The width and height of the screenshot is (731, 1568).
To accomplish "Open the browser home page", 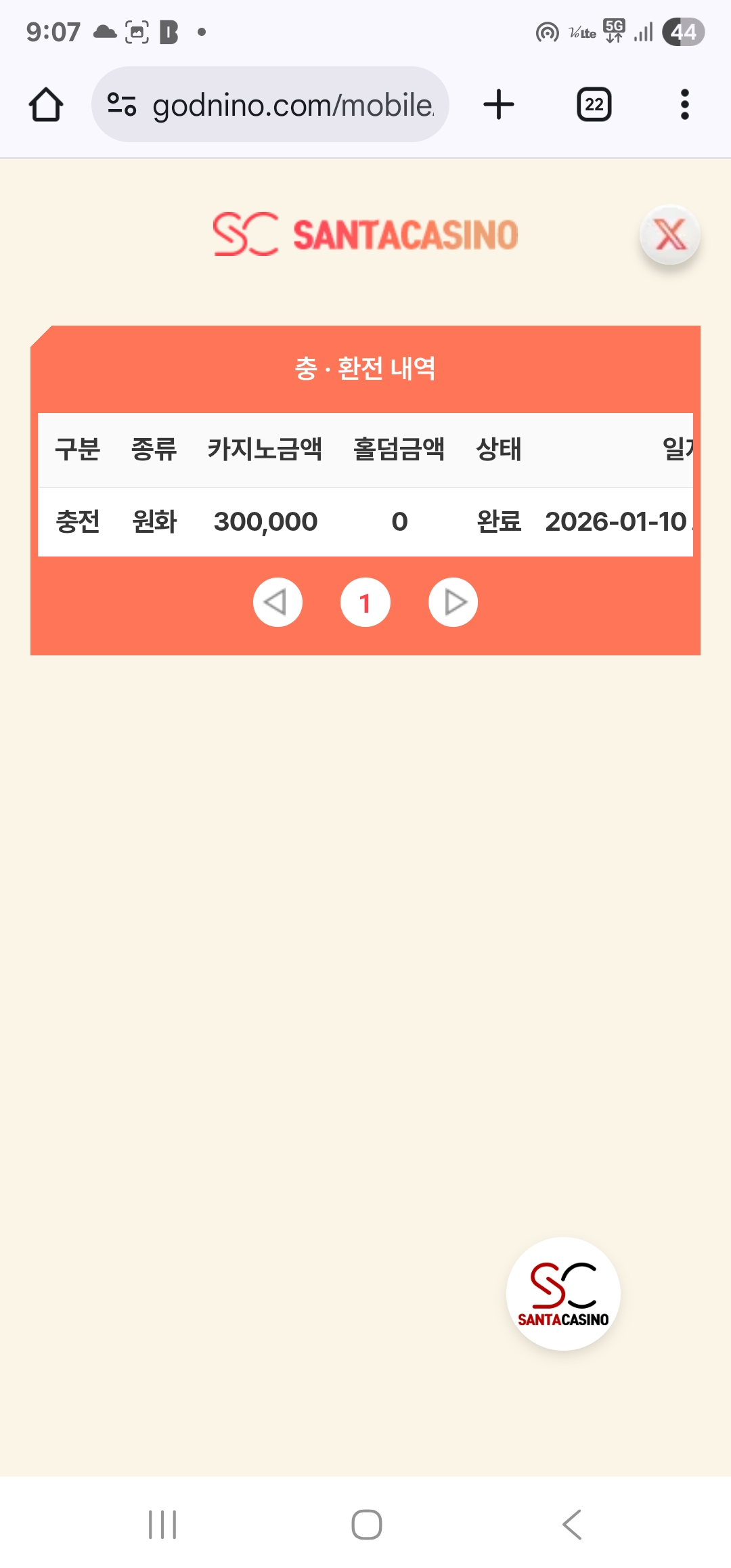I will (46, 105).
